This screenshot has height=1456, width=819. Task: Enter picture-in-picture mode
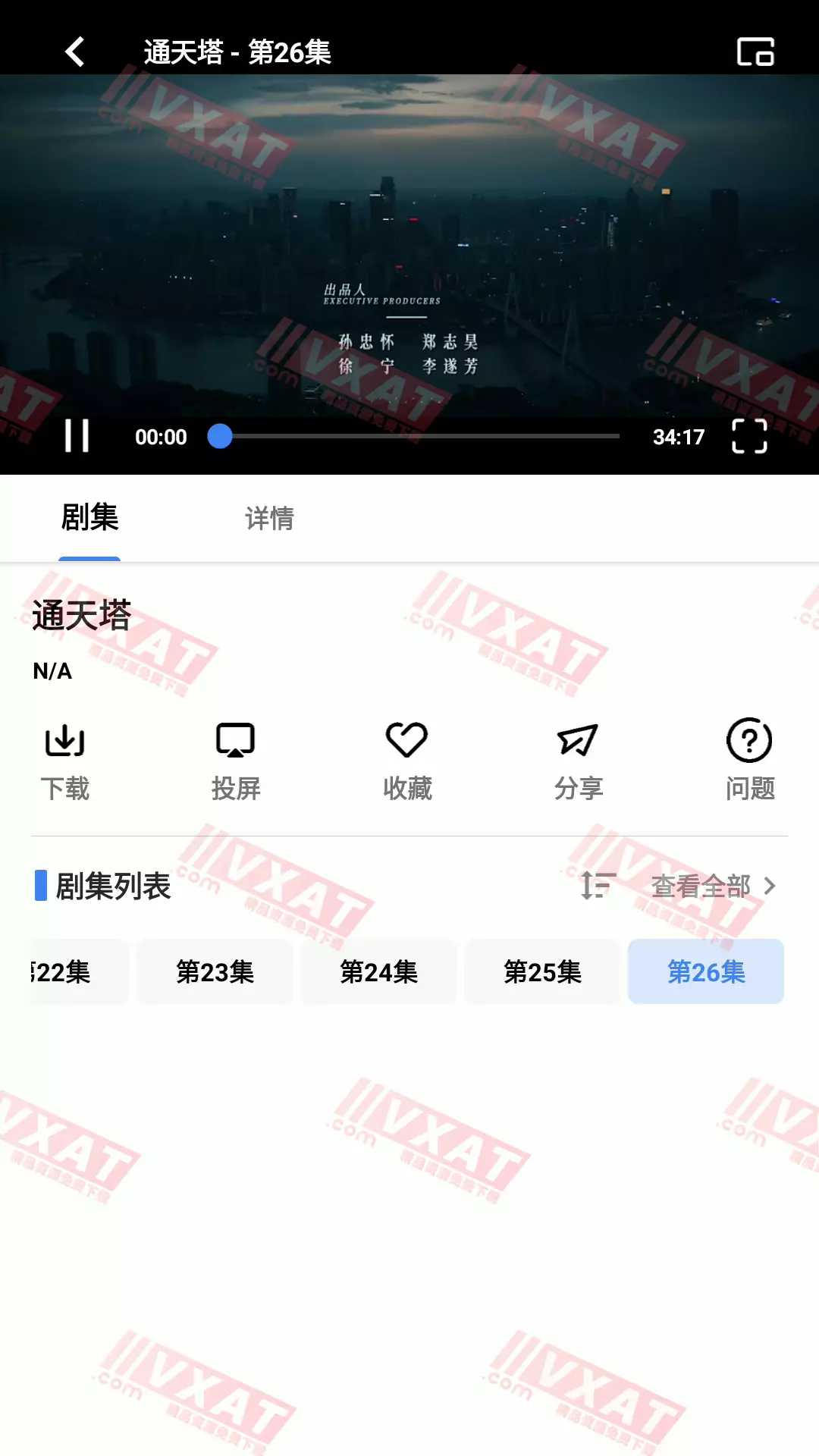tap(755, 52)
